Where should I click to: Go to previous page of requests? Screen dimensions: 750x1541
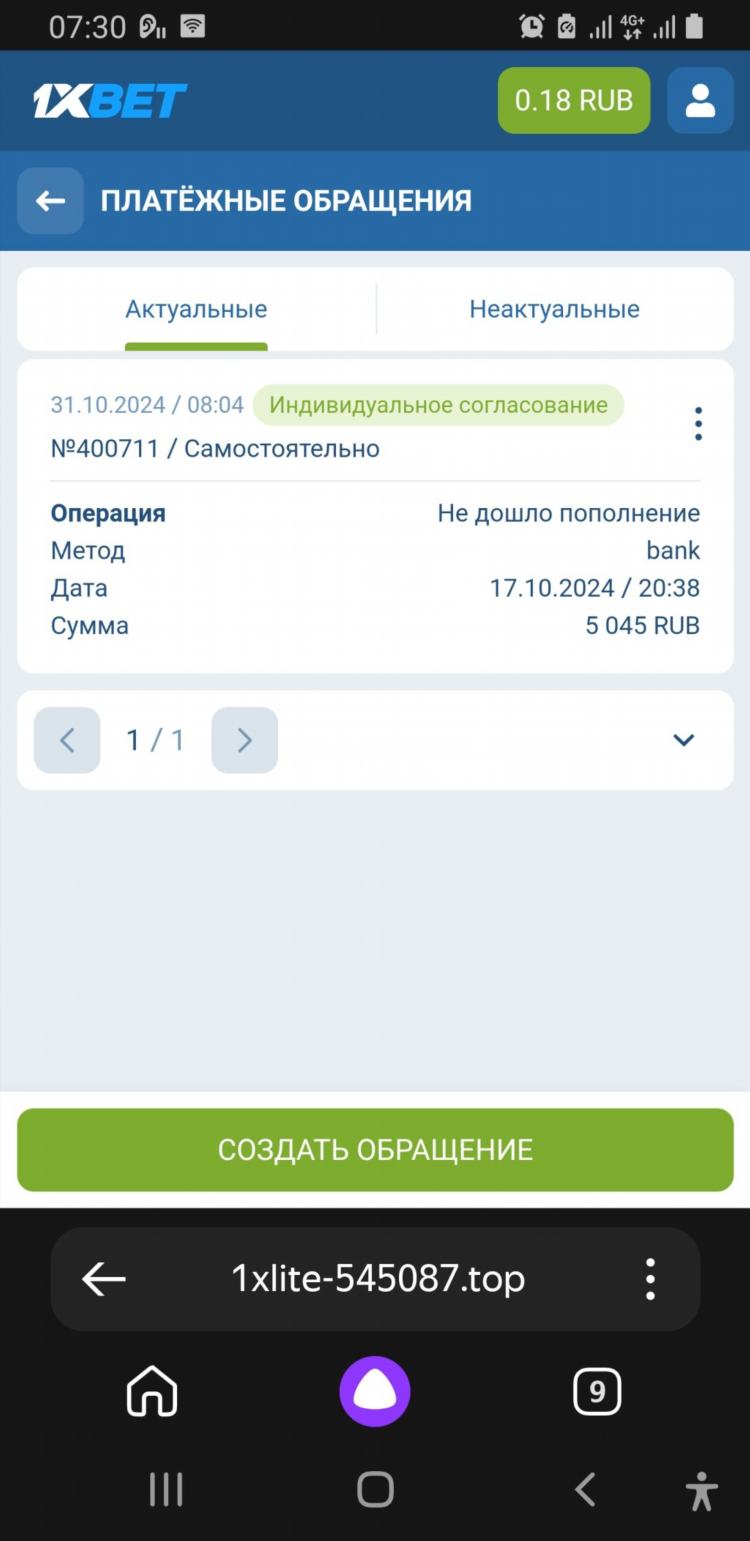point(67,740)
